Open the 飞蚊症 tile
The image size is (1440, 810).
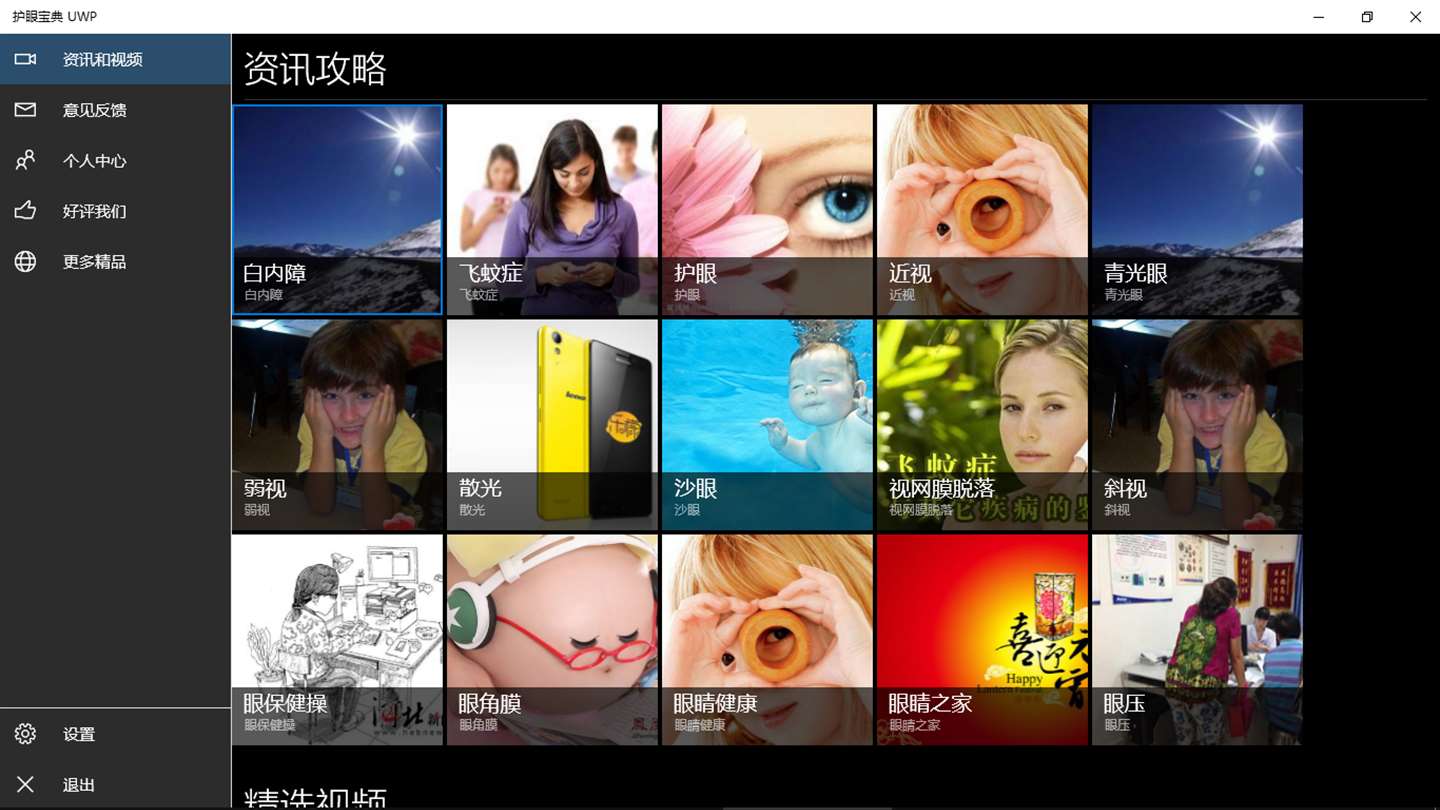[x=552, y=210]
